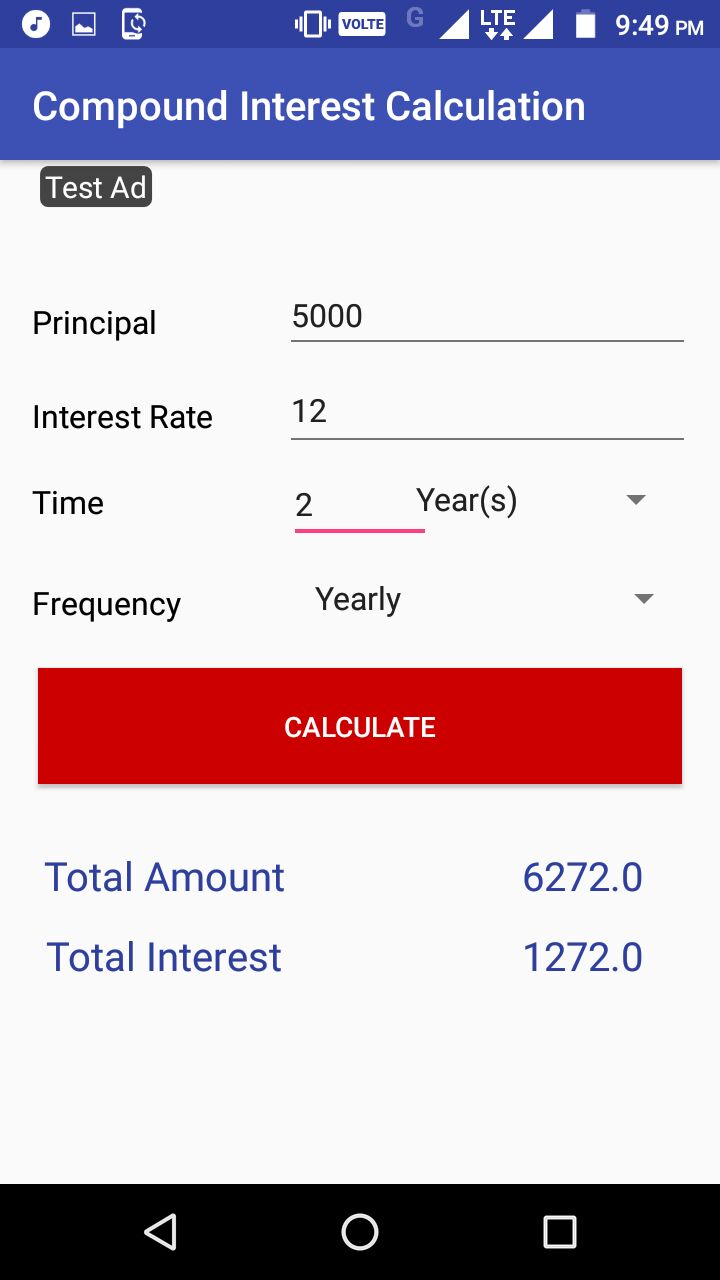Open the Frequency dropdown showing Yearly

pos(480,598)
